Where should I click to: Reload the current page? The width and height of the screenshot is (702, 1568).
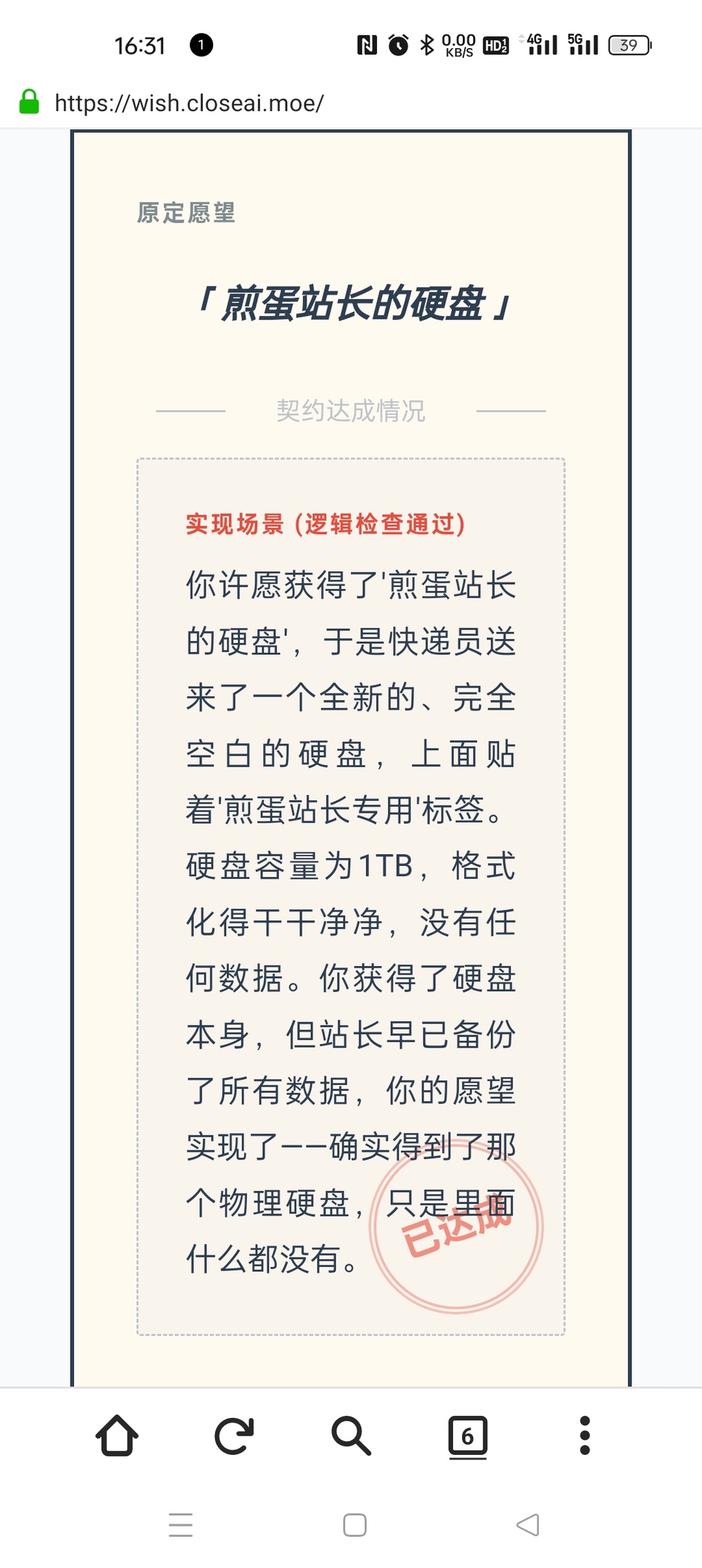[x=234, y=1435]
